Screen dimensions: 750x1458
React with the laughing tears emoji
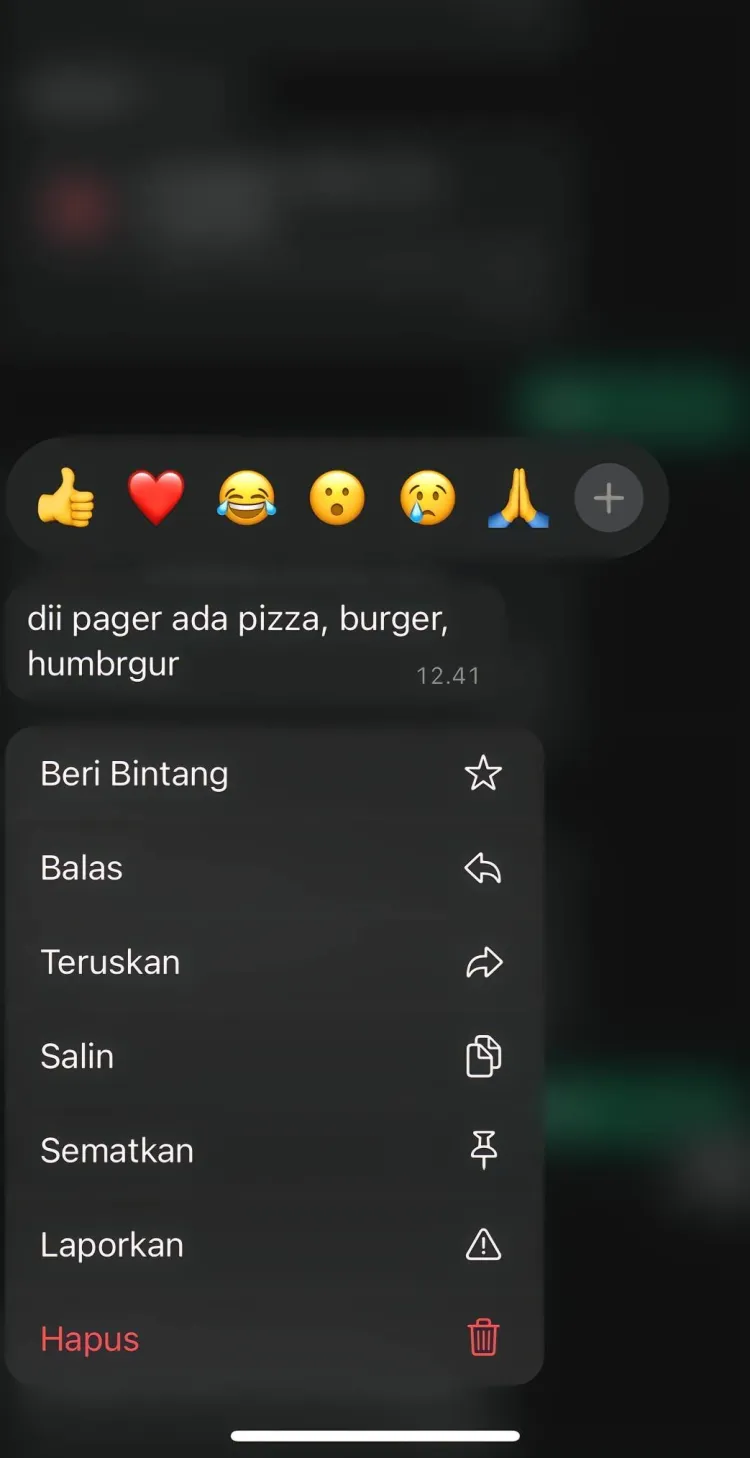(247, 498)
